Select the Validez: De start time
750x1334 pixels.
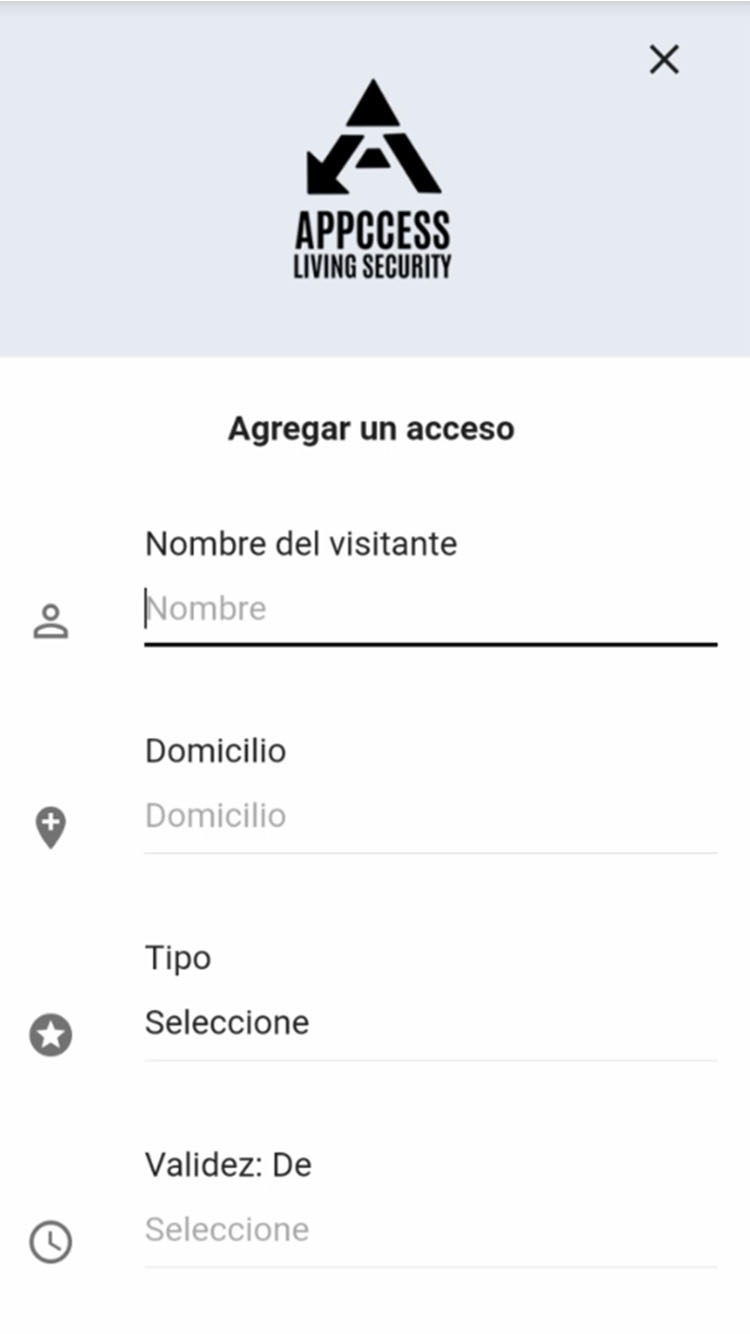(x=430, y=1230)
